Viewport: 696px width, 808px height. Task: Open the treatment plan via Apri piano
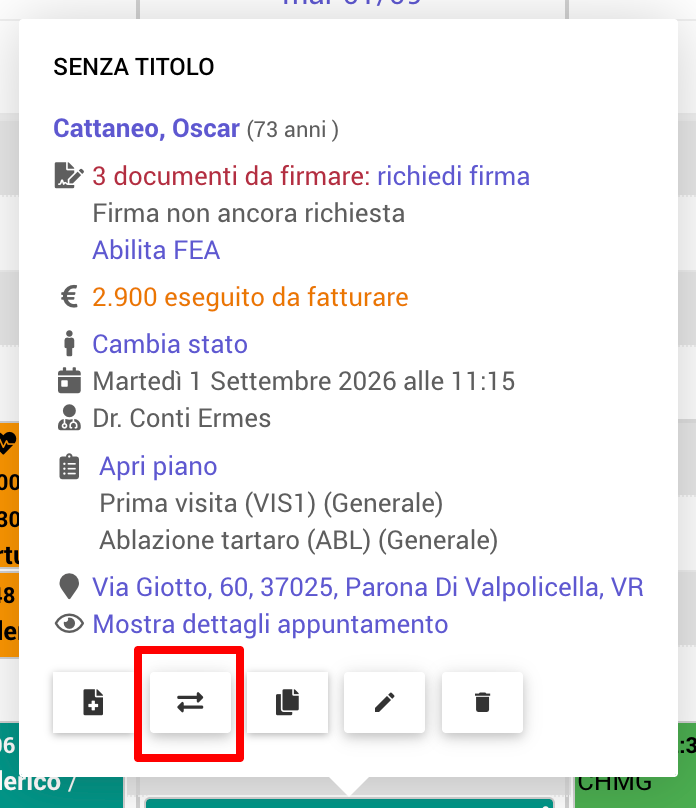(x=158, y=466)
